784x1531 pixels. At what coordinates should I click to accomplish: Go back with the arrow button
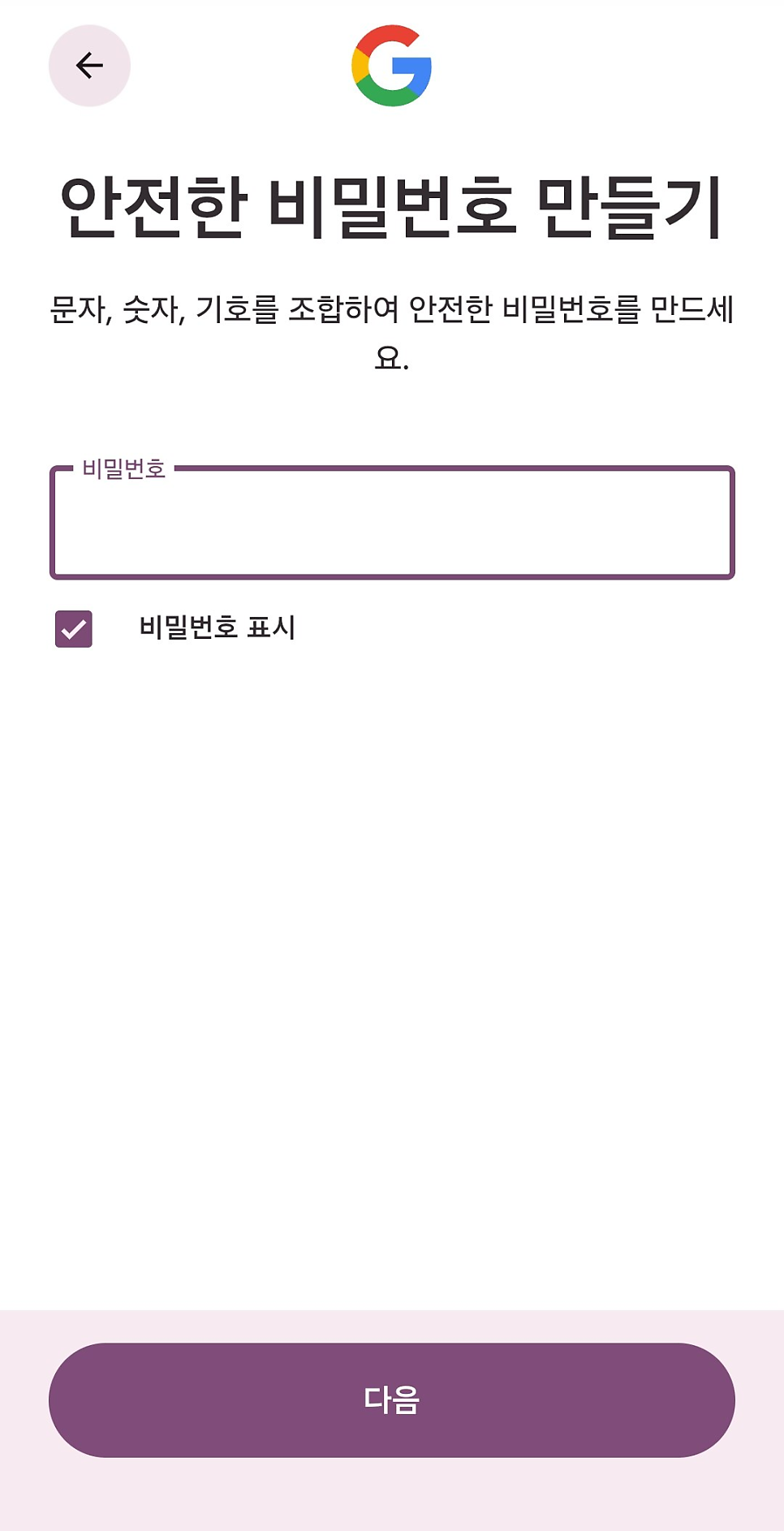[89, 66]
